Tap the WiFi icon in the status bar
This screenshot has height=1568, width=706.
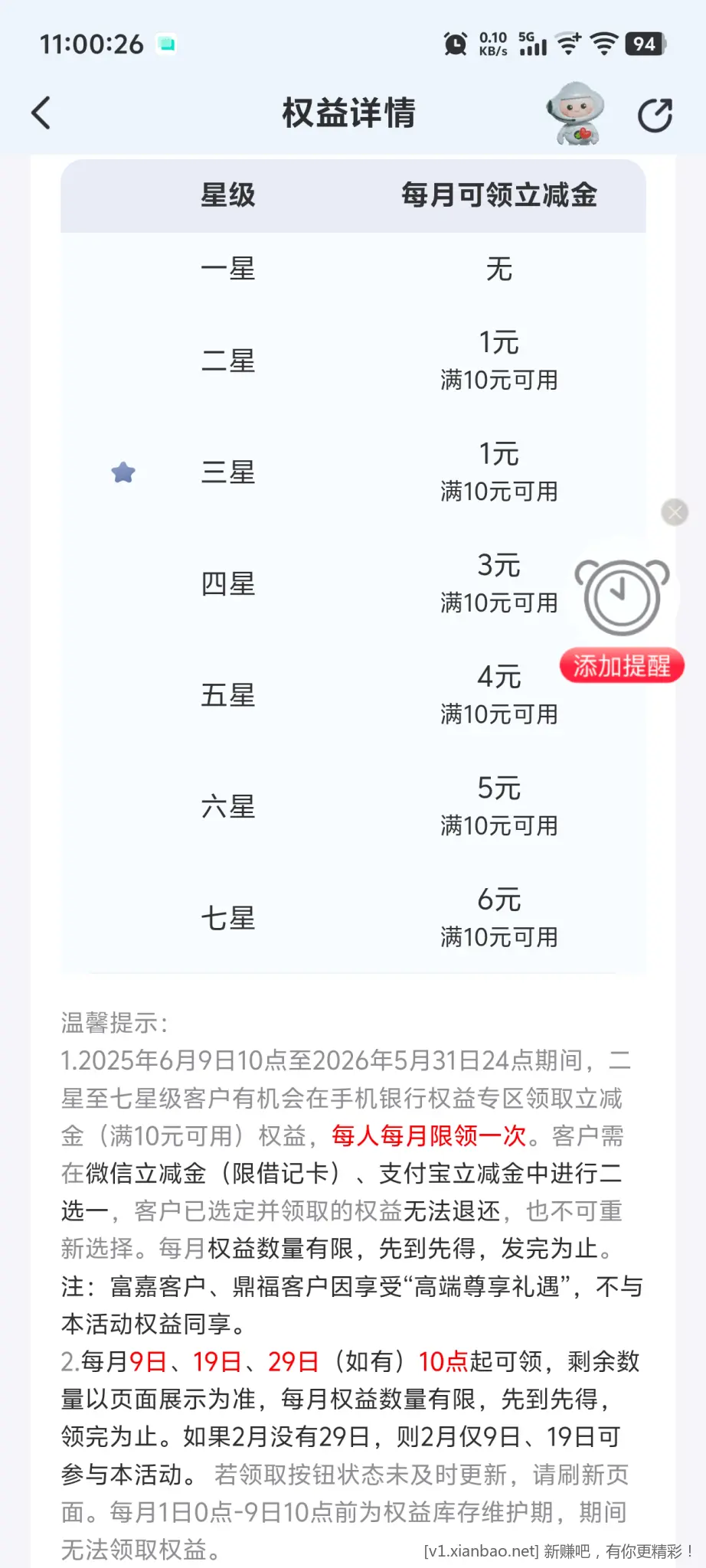605,44
